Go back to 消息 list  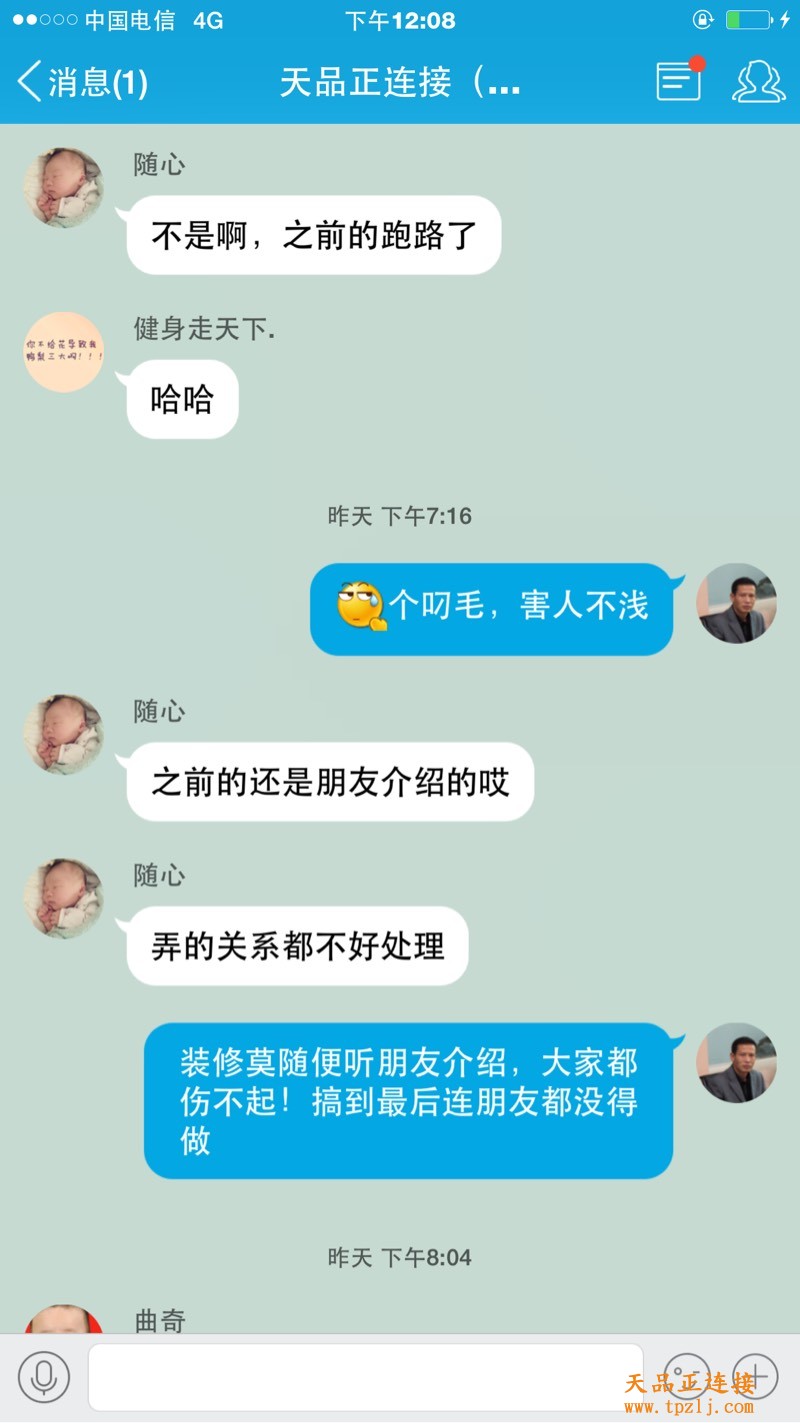click(x=82, y=82)
